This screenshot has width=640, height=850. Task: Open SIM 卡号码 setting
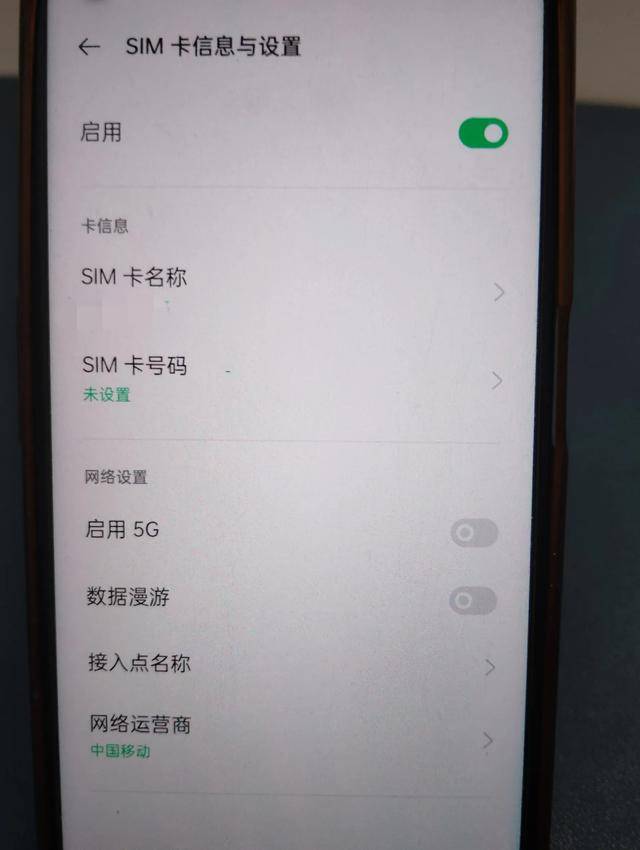coord(290,379)
